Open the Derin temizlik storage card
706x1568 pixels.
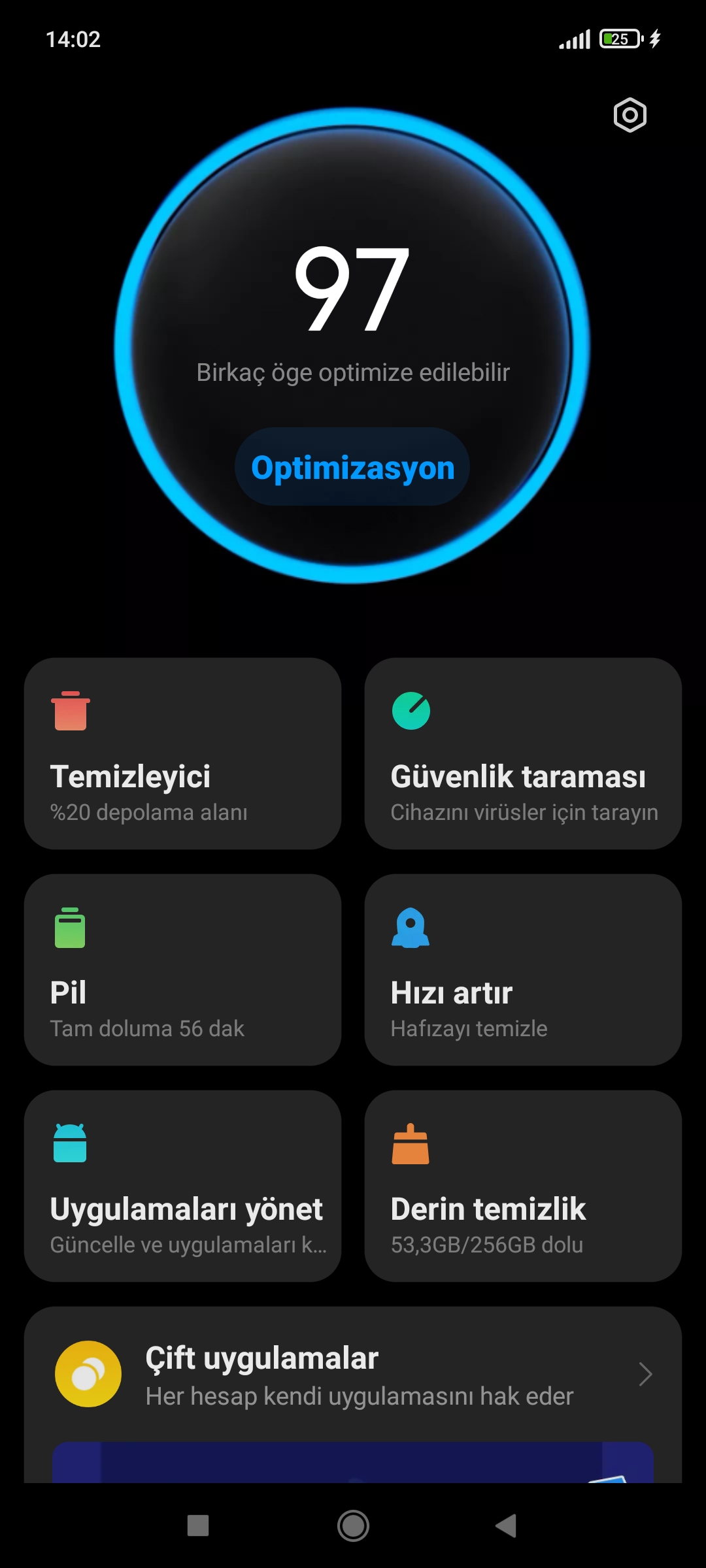click(x=523, y=1186)
